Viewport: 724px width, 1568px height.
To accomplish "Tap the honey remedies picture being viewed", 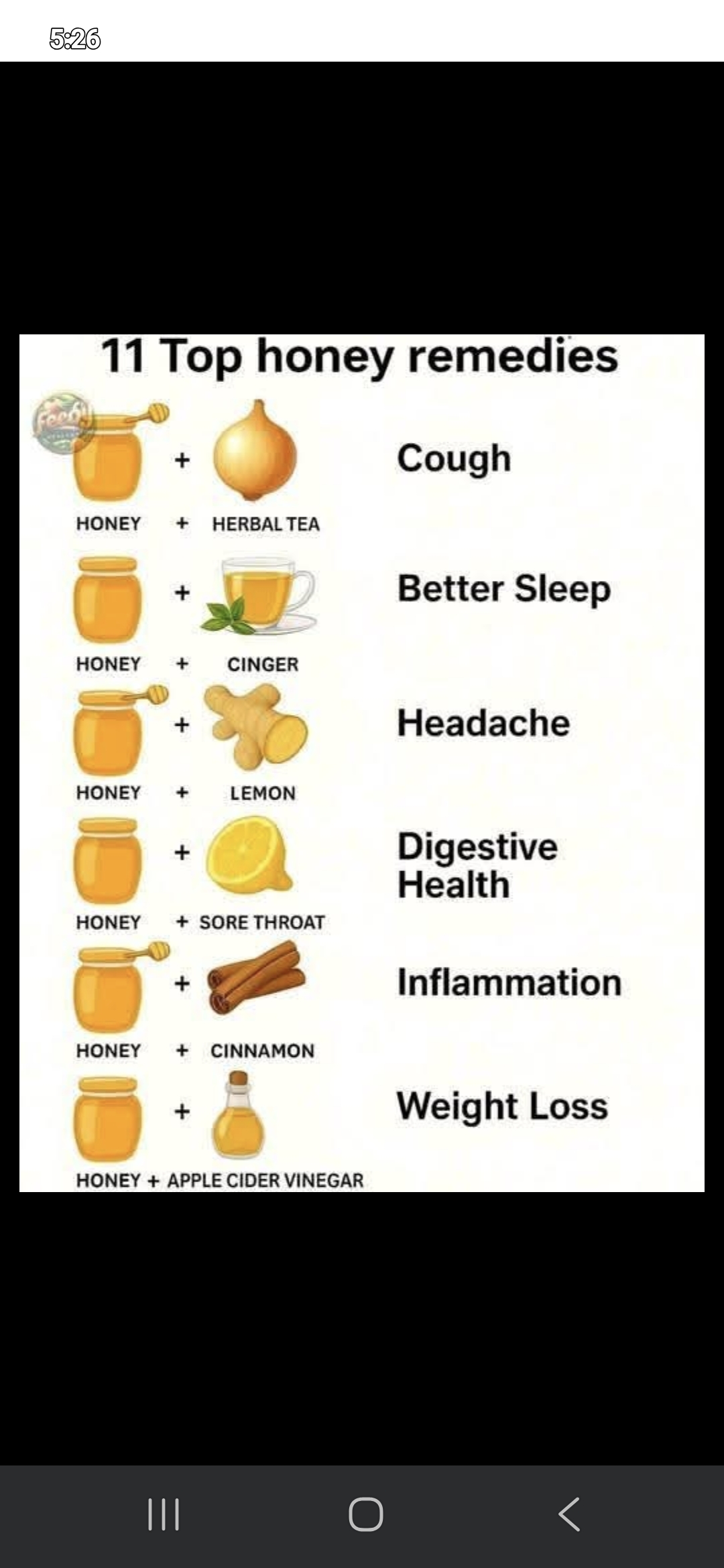I will [x=362, y=763].
